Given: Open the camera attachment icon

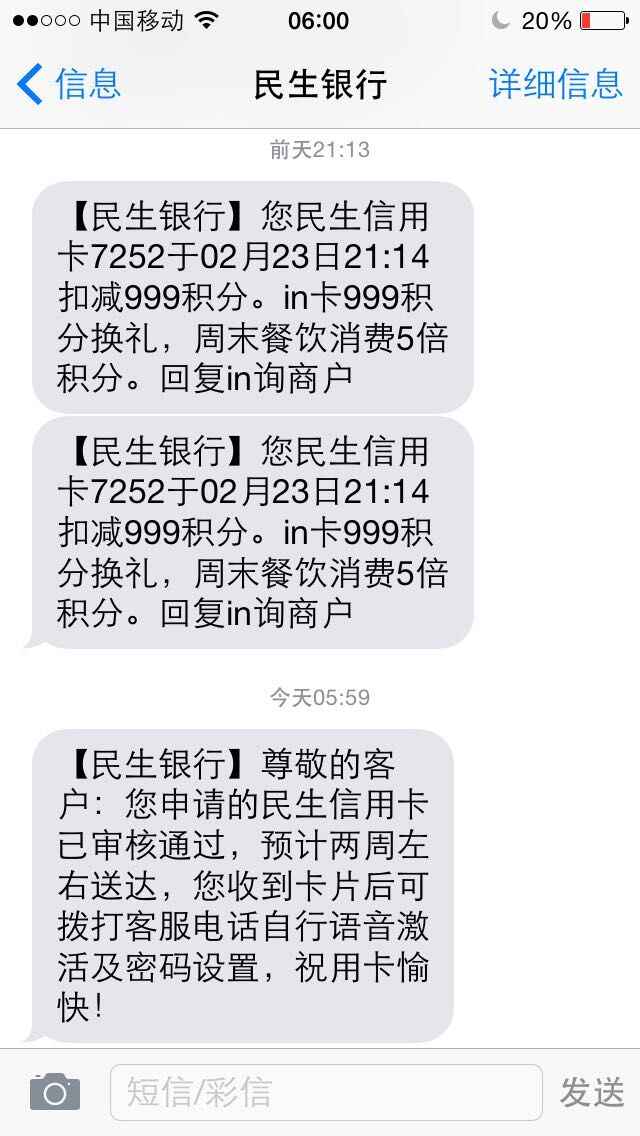Looking at the screenshot, I should tap(54, 1091).
